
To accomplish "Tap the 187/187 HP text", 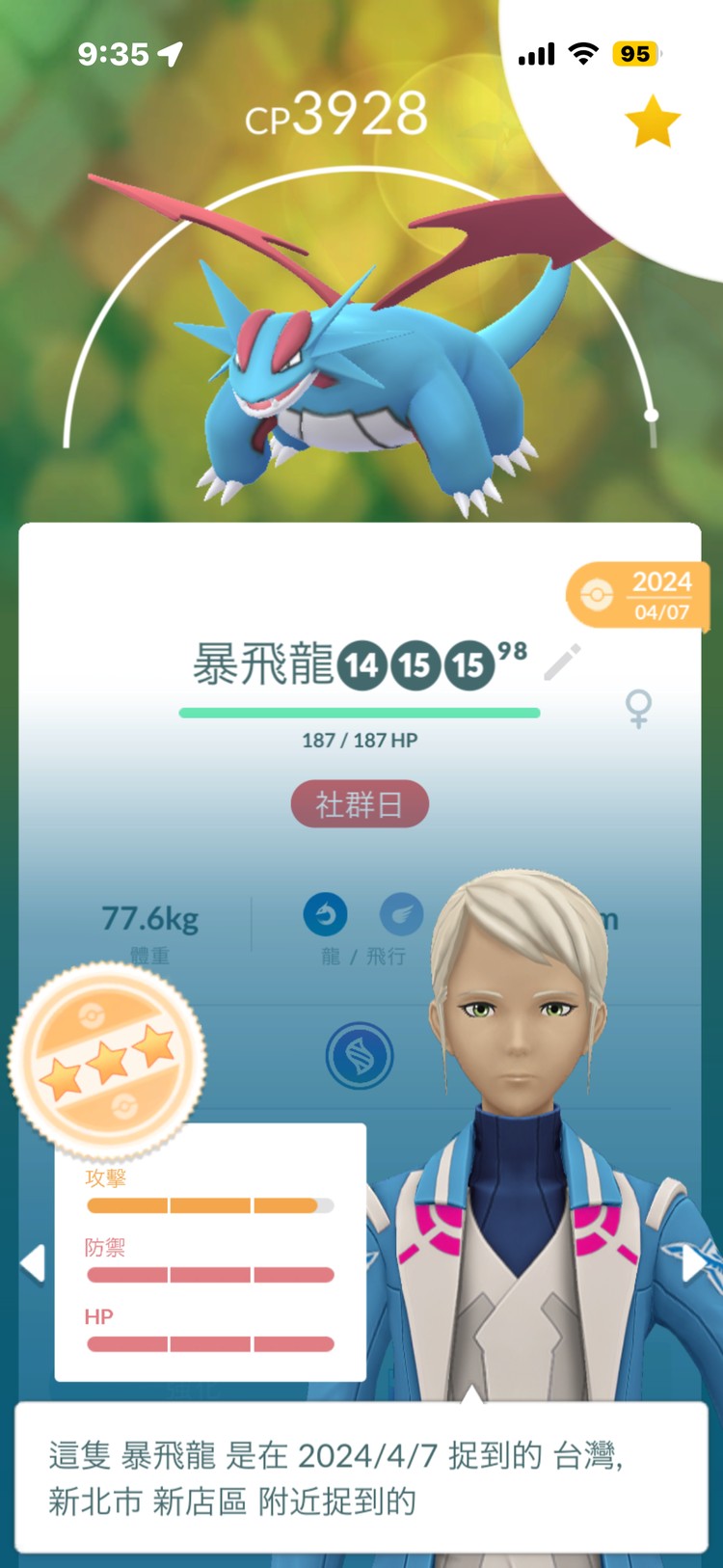I will (x=360, y=741).
